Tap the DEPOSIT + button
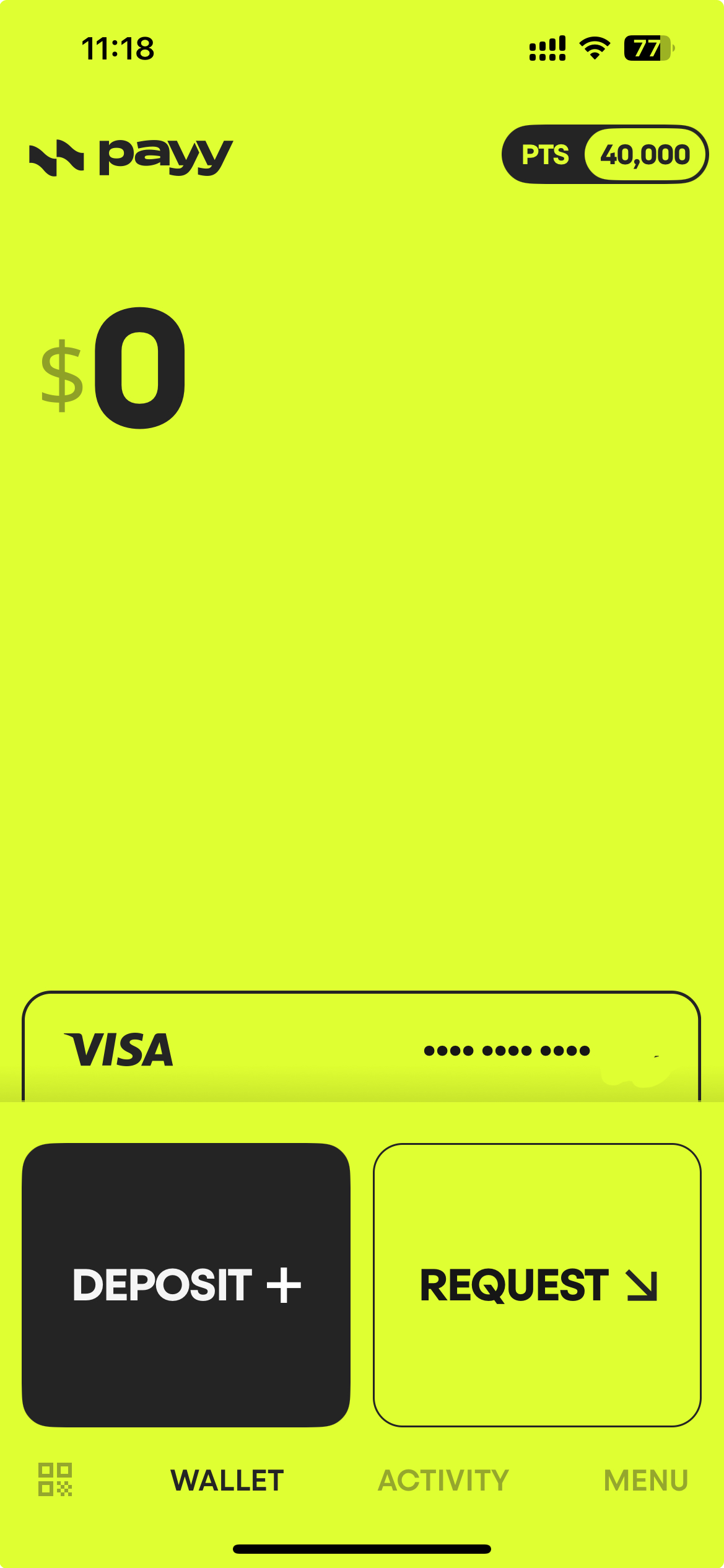724x1568 pixels. [x=186, y=1285]
